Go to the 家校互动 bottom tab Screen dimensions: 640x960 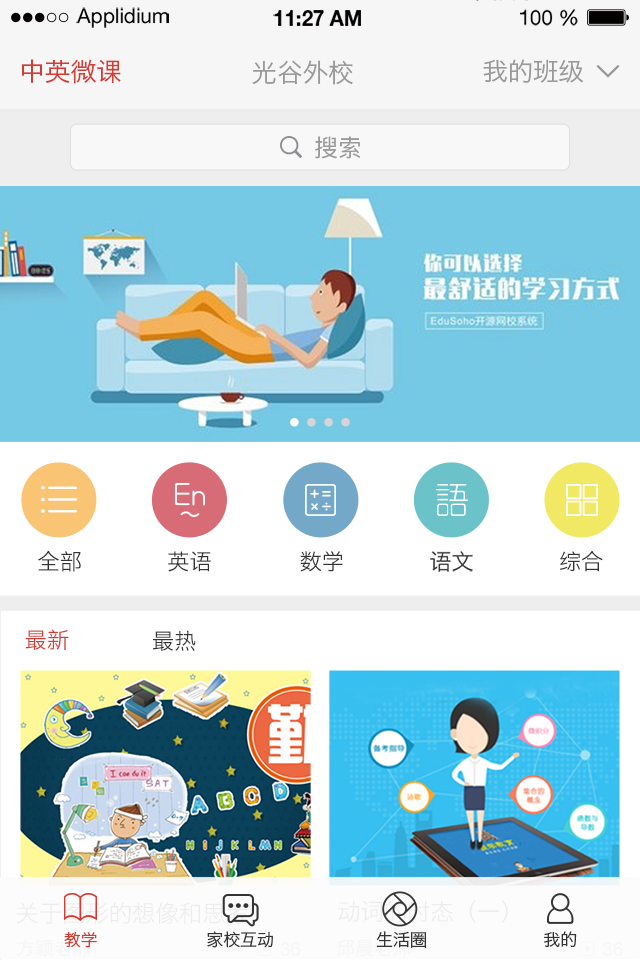(x=240, y=920)
